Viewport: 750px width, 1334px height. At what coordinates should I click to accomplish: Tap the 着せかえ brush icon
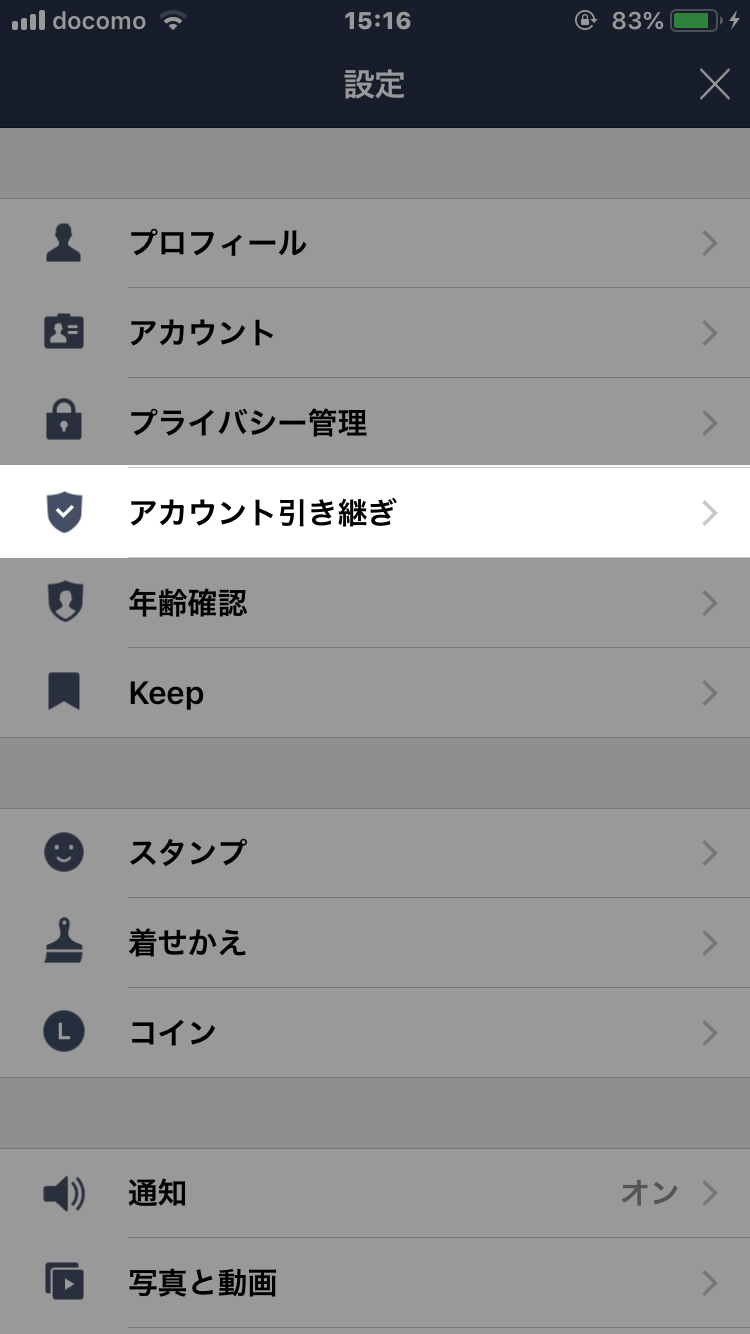click(x=64, y=942)
